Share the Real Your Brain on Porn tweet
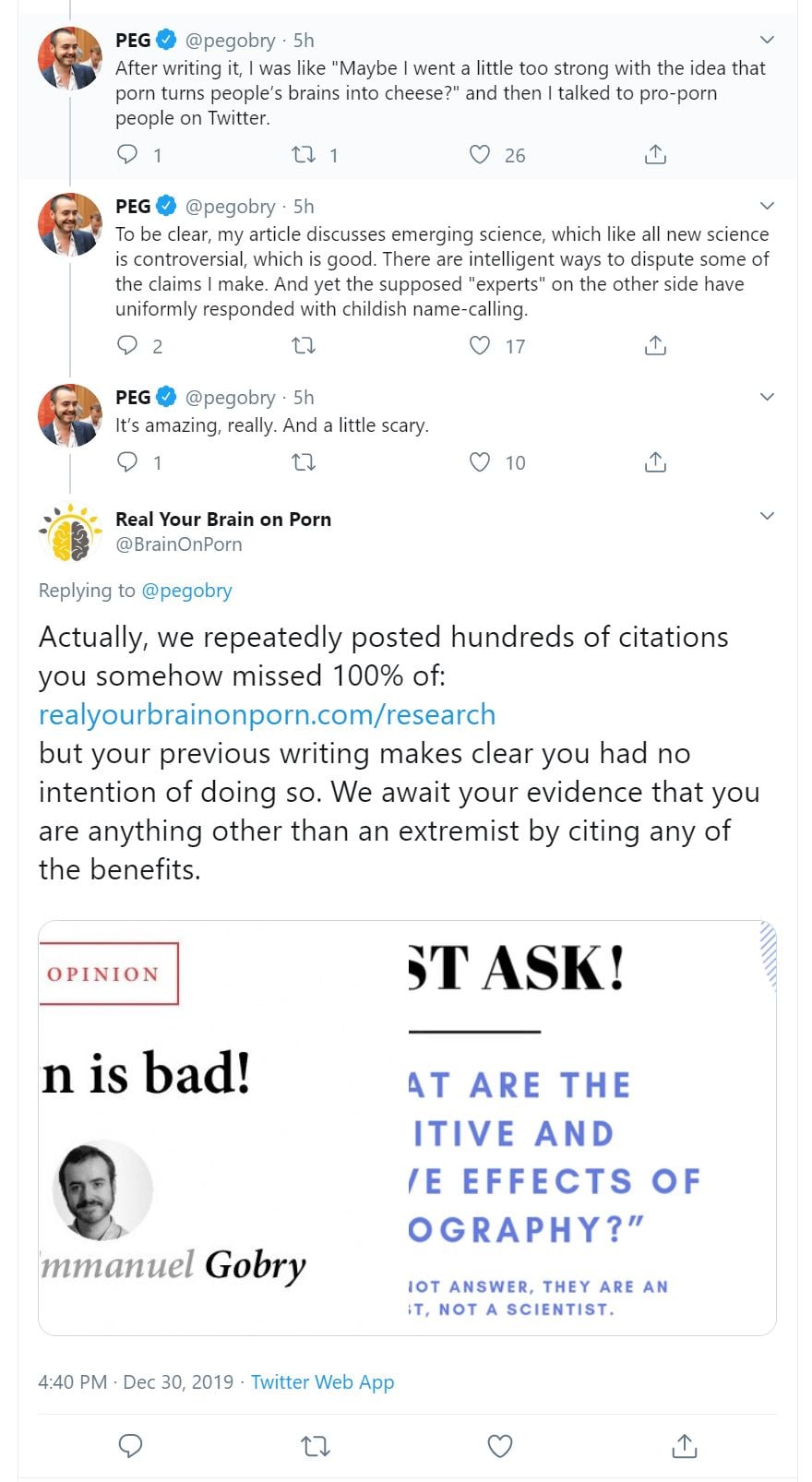The height and width of the screenshot is (1482, 812). point(684,1446)
